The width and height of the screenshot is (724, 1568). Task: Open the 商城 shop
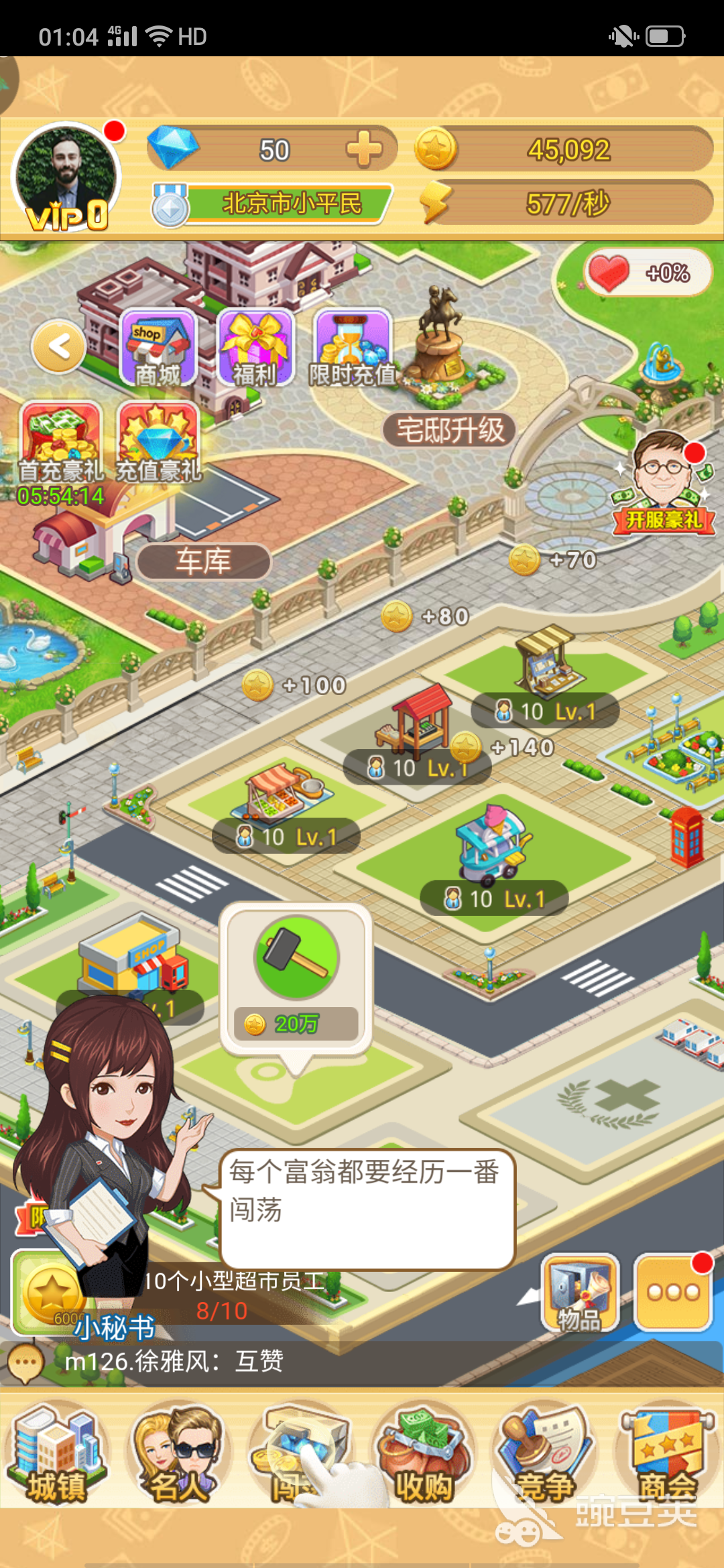point(158,348)
